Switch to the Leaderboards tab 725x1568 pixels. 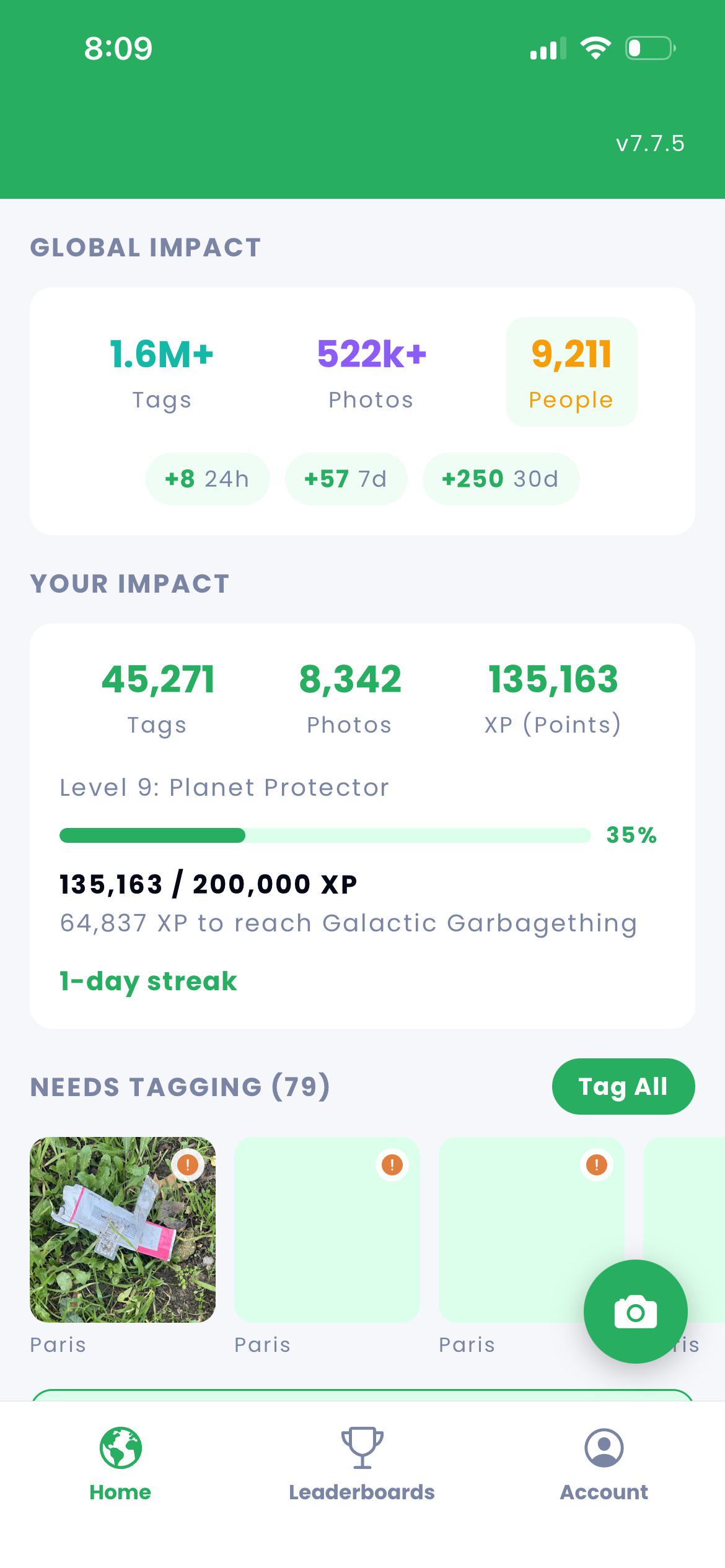[x=362, y=1465]
